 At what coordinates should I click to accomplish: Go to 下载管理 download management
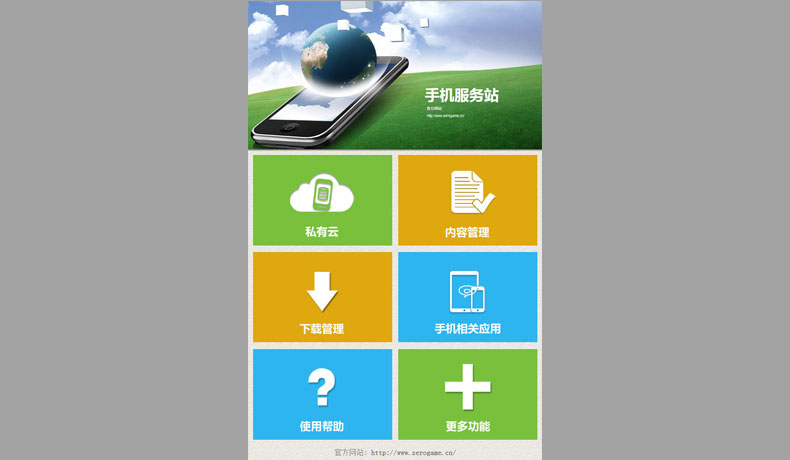[x=322, y=297]
